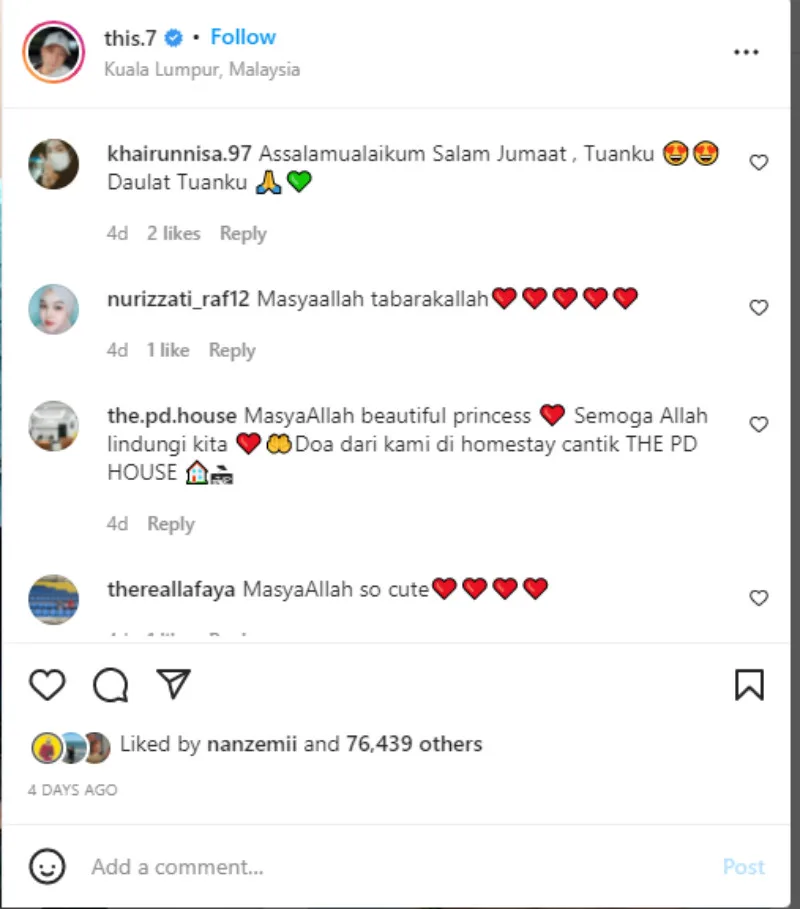This screenshot has width=800, height=909.
Task: Follow the this.7 account
Action: tap(243, 37)
